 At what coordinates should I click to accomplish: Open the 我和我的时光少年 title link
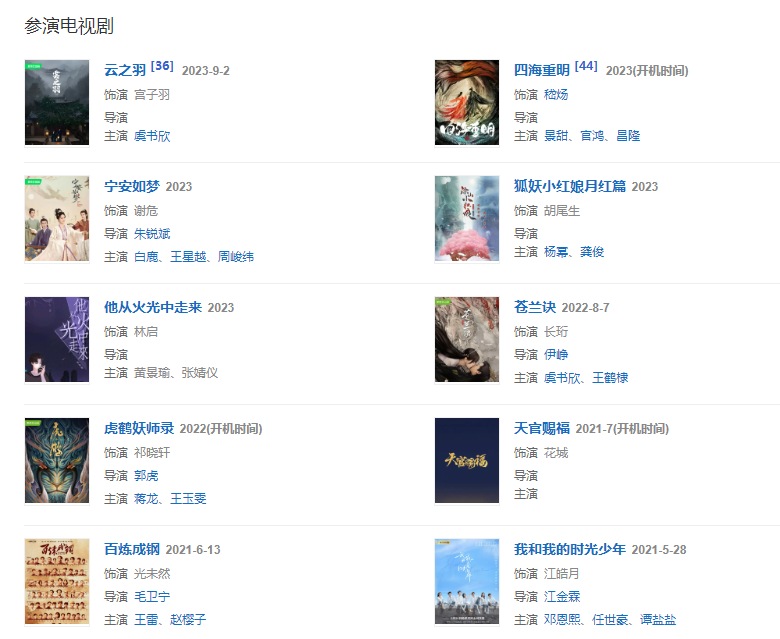(569, 549)
